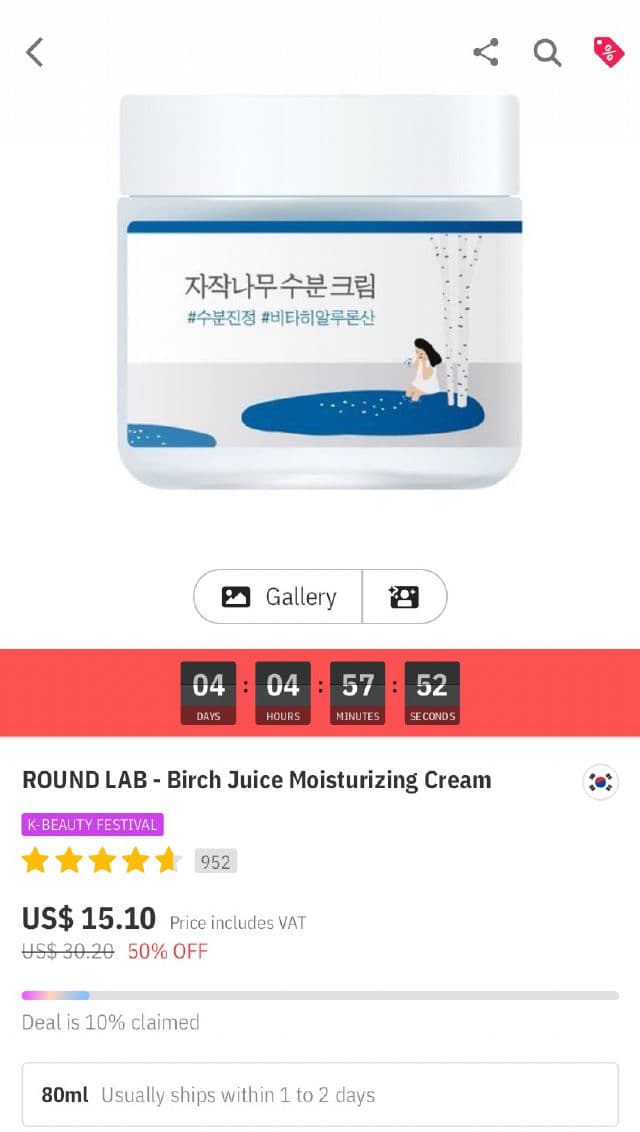View the 952 customer ratings
This screenshot has height=1132, width=640.
215,861
